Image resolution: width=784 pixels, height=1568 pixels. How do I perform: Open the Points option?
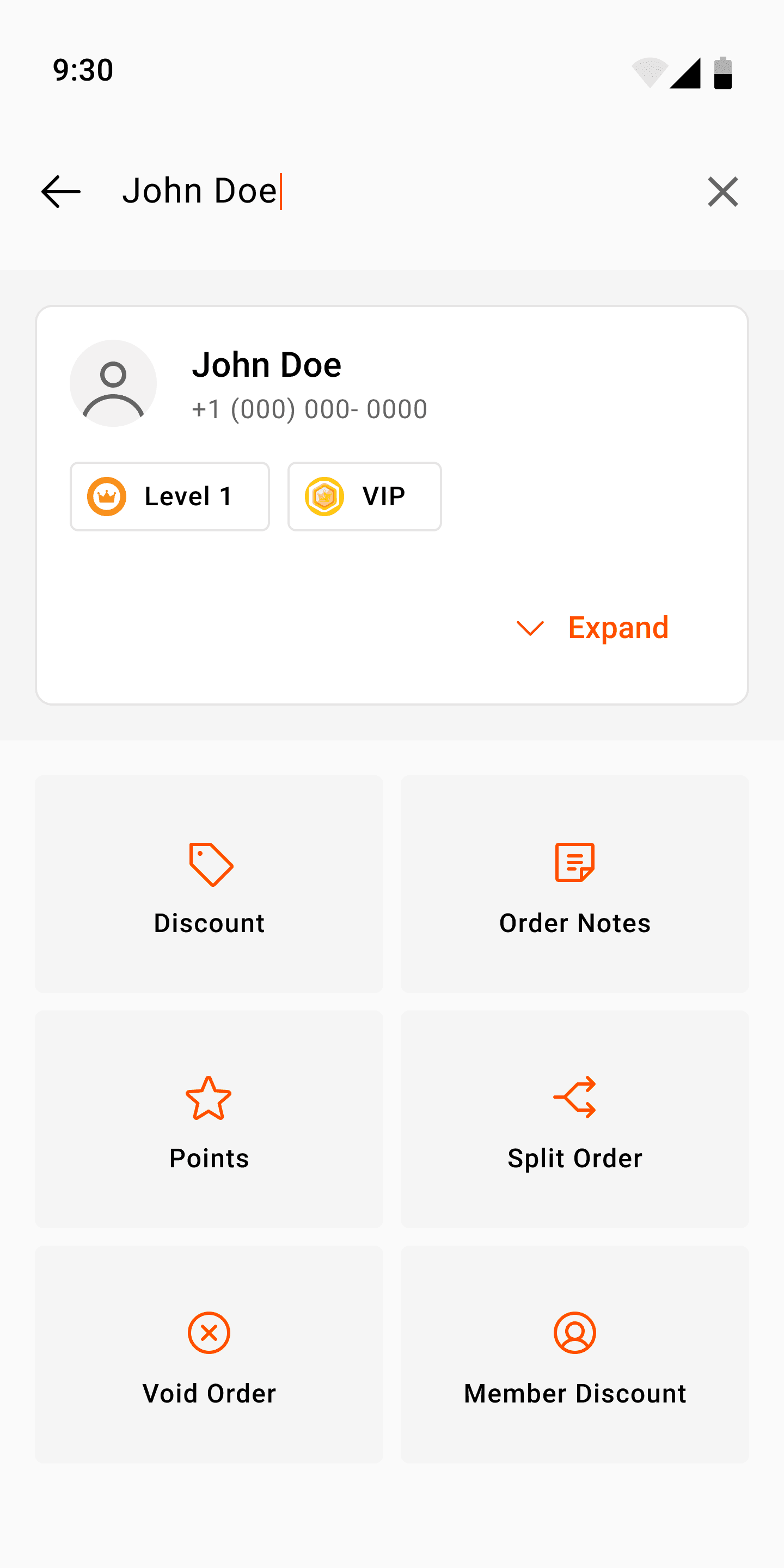(x=209, y=1119)
